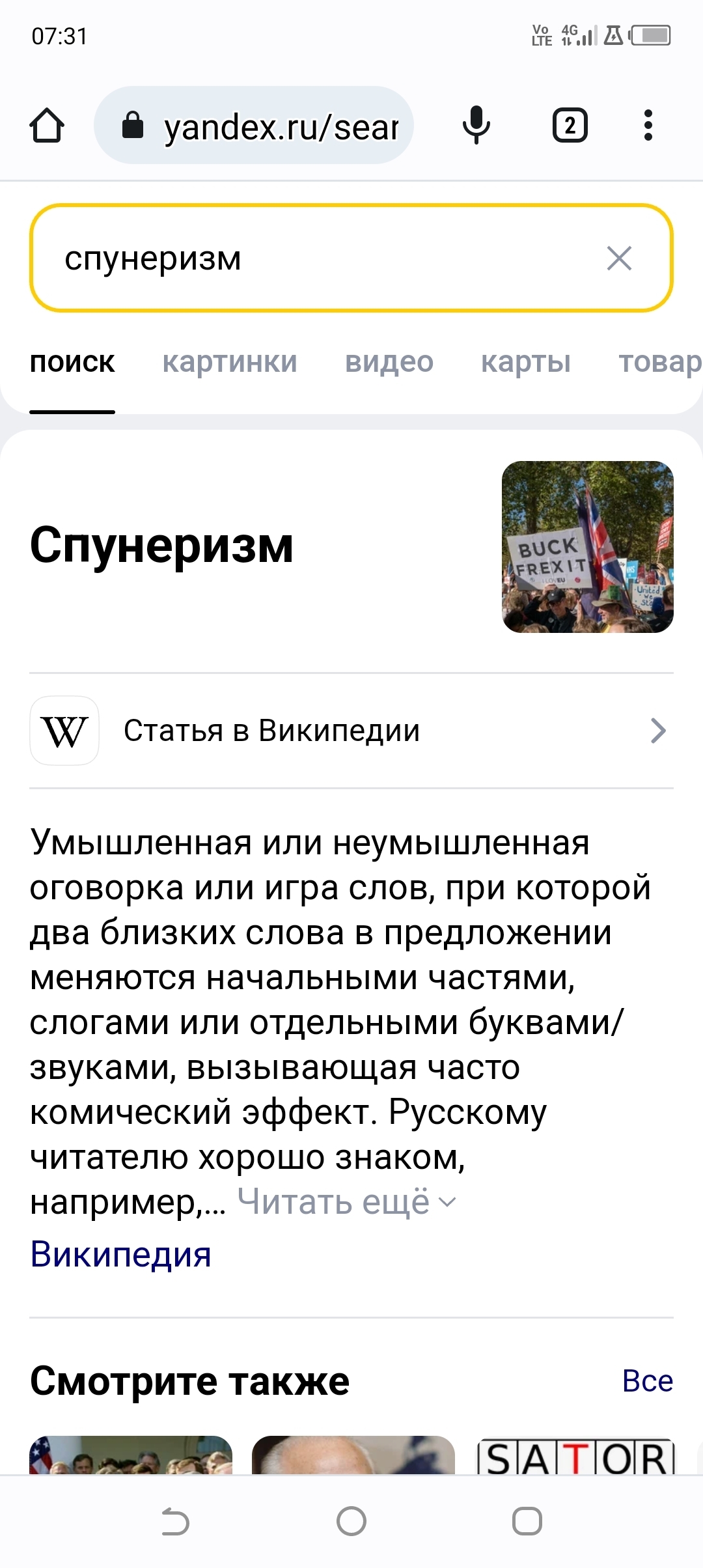The width and height of the screenshot is (703, 1568).
Task: Go back with the system back button
Action: pos(175,1522)
